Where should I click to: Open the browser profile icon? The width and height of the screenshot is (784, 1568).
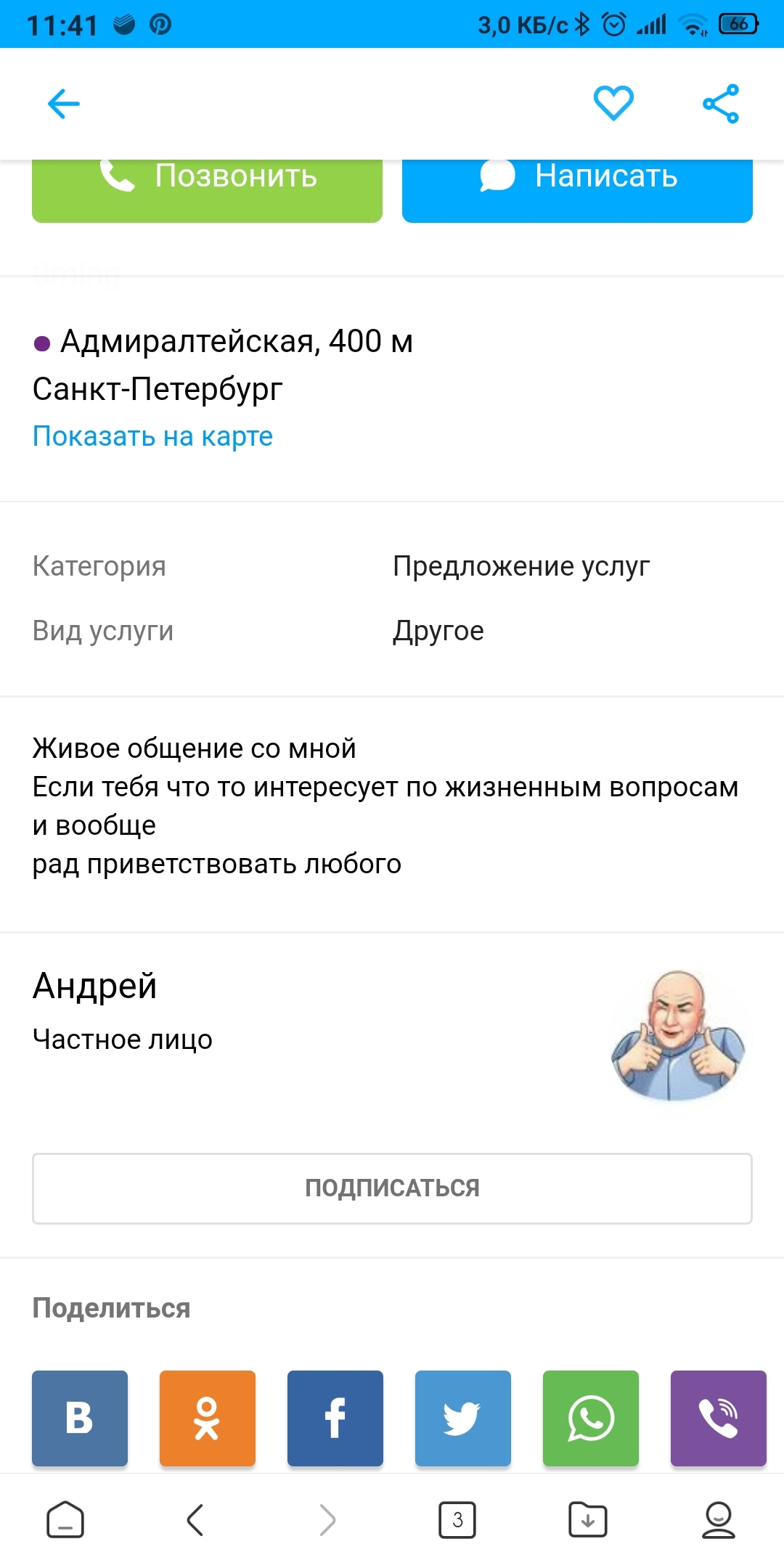[719, 1519]
